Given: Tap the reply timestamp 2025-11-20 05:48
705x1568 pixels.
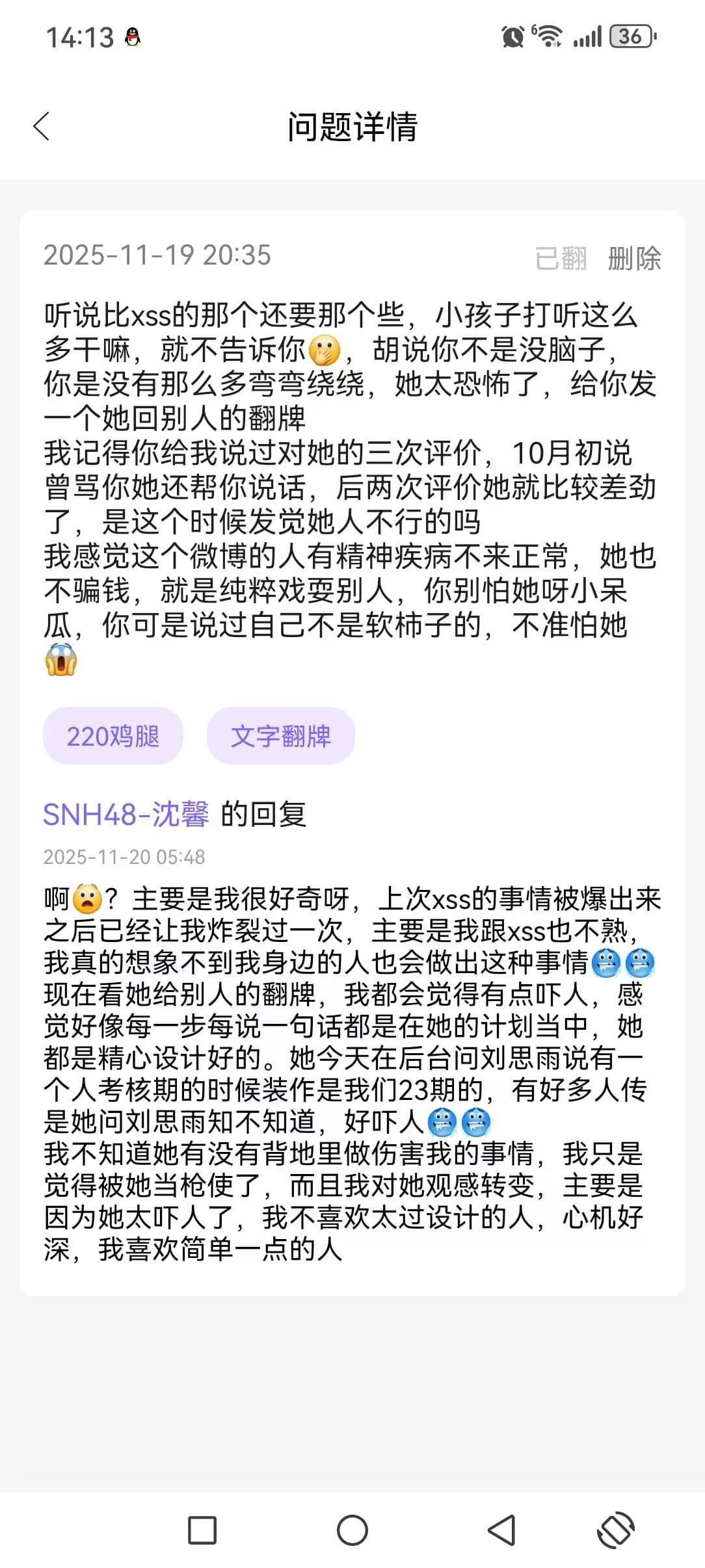Looking at the screenshot, I should 125,857.
